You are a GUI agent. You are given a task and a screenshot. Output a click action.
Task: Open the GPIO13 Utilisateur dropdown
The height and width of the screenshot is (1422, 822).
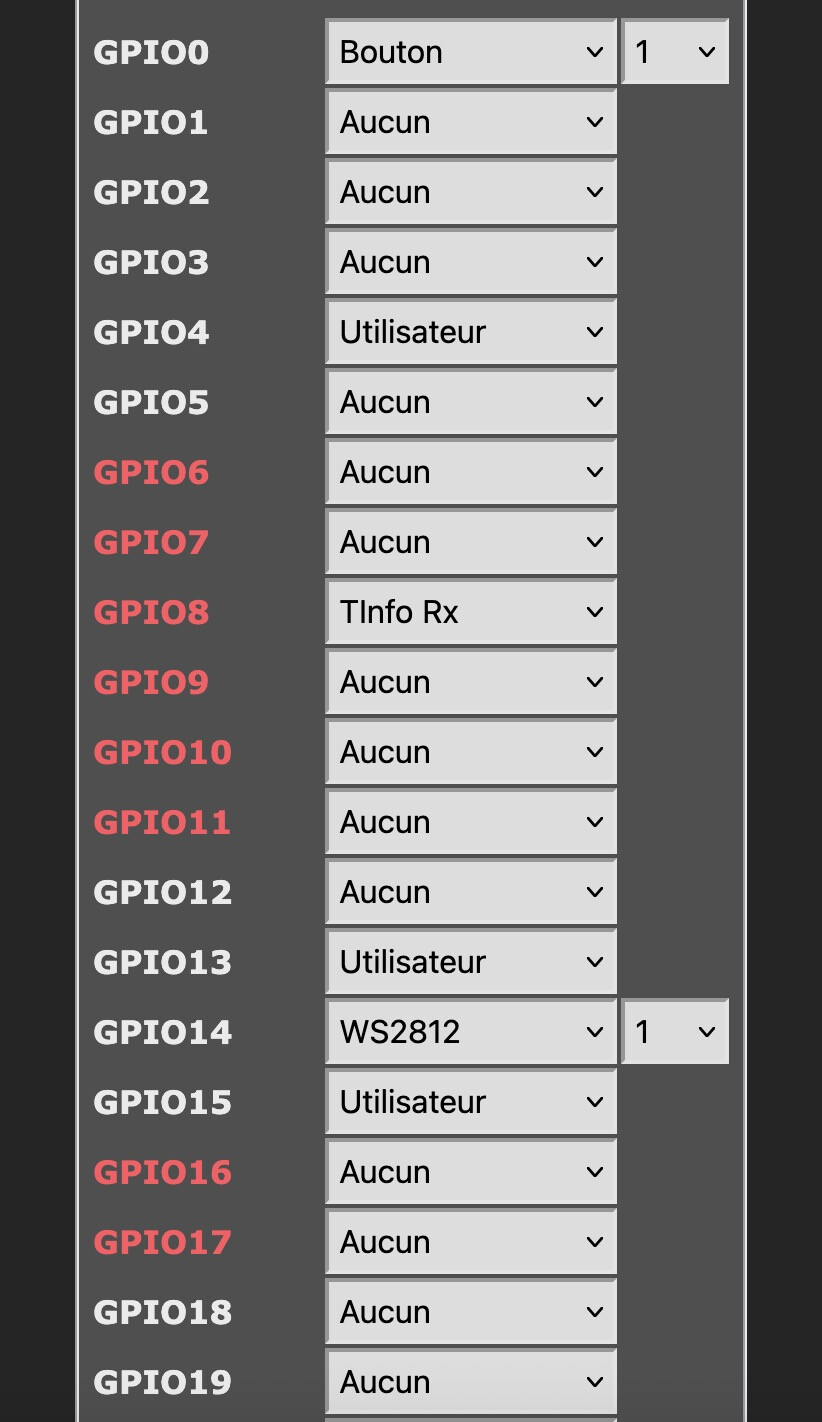coord(471,962)
